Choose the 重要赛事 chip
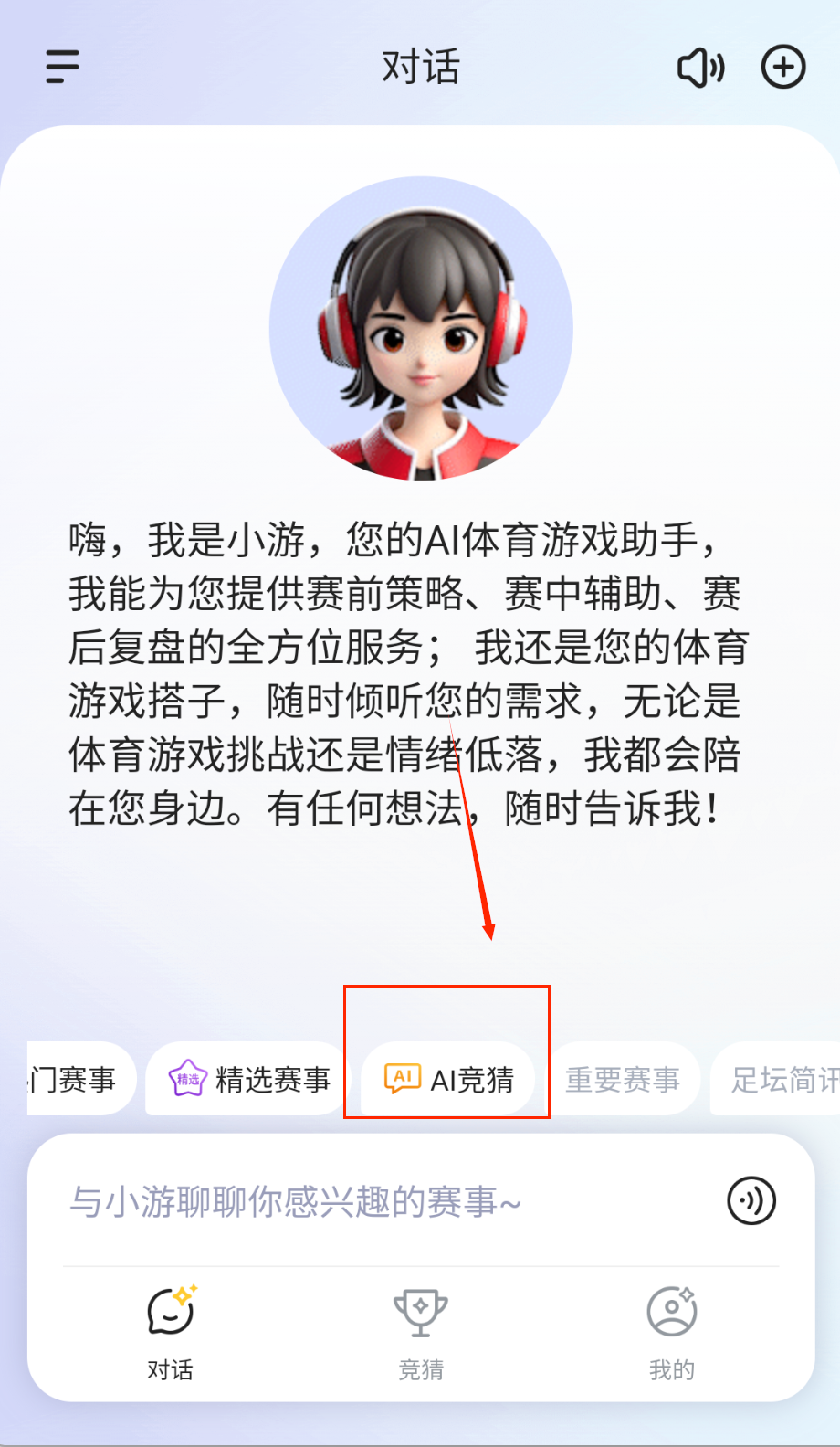Screen dimensions: 840x1447 coord(623,1079)
